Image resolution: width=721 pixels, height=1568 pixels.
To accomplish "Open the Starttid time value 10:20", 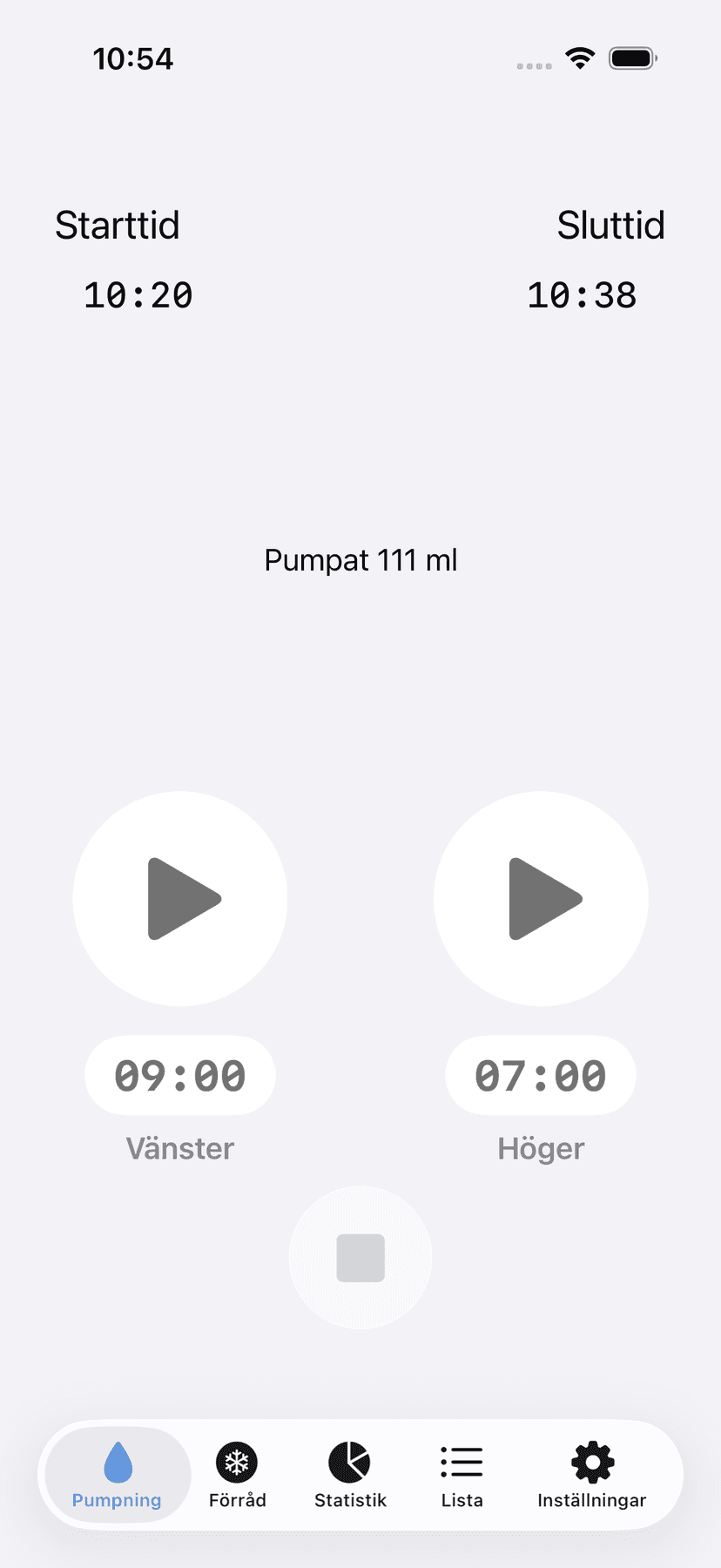I will (x=138, y=294).
